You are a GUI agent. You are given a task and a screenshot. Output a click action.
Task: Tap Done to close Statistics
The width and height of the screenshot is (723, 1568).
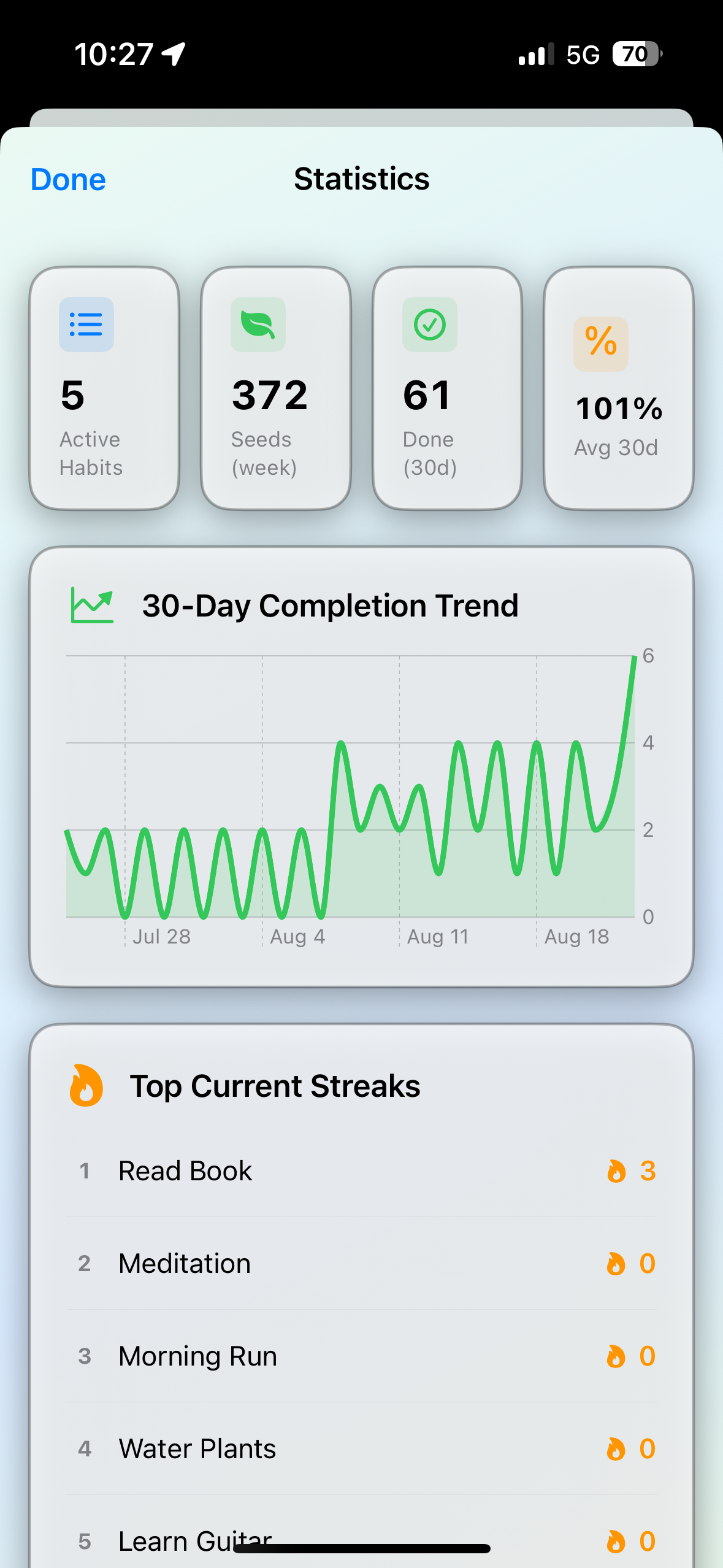[x=68, y=180]
